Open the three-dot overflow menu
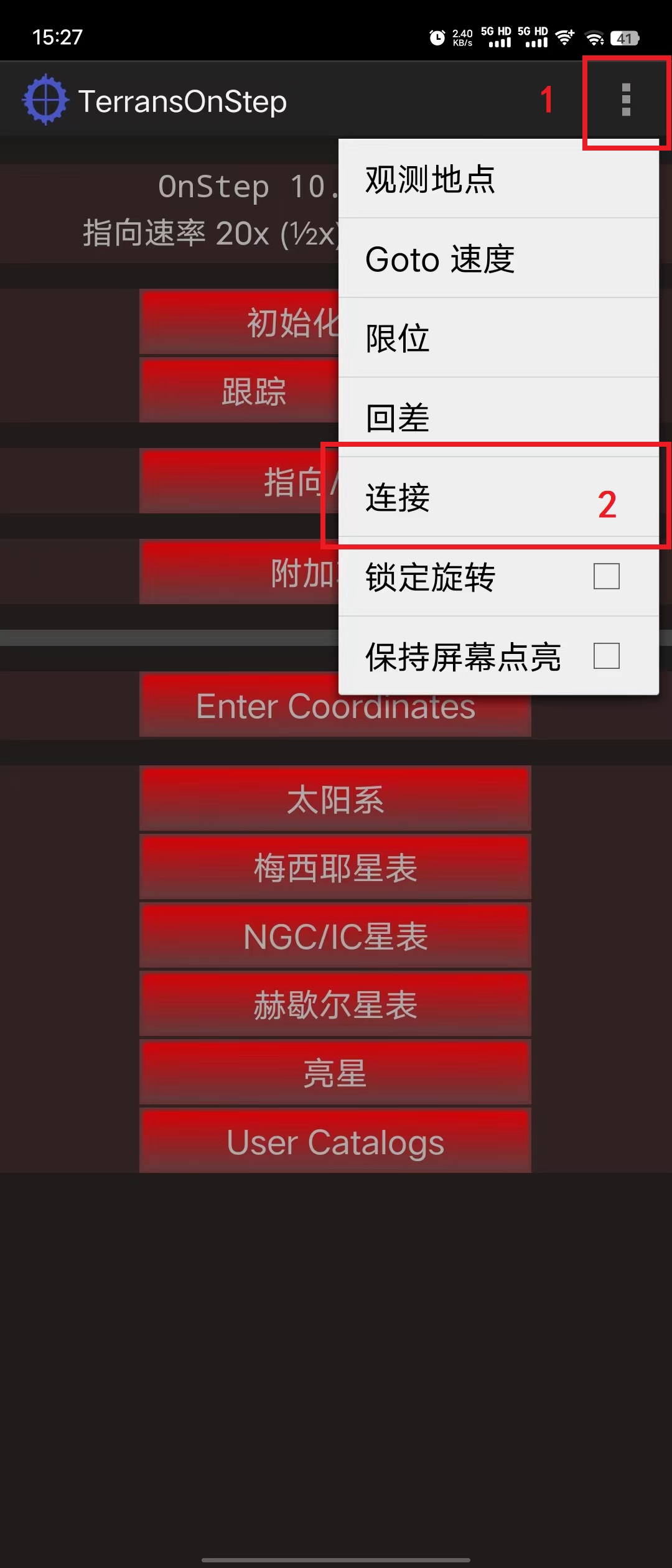Image resolution: width=672 pixels, height=1568 pixels. [626, 100]
